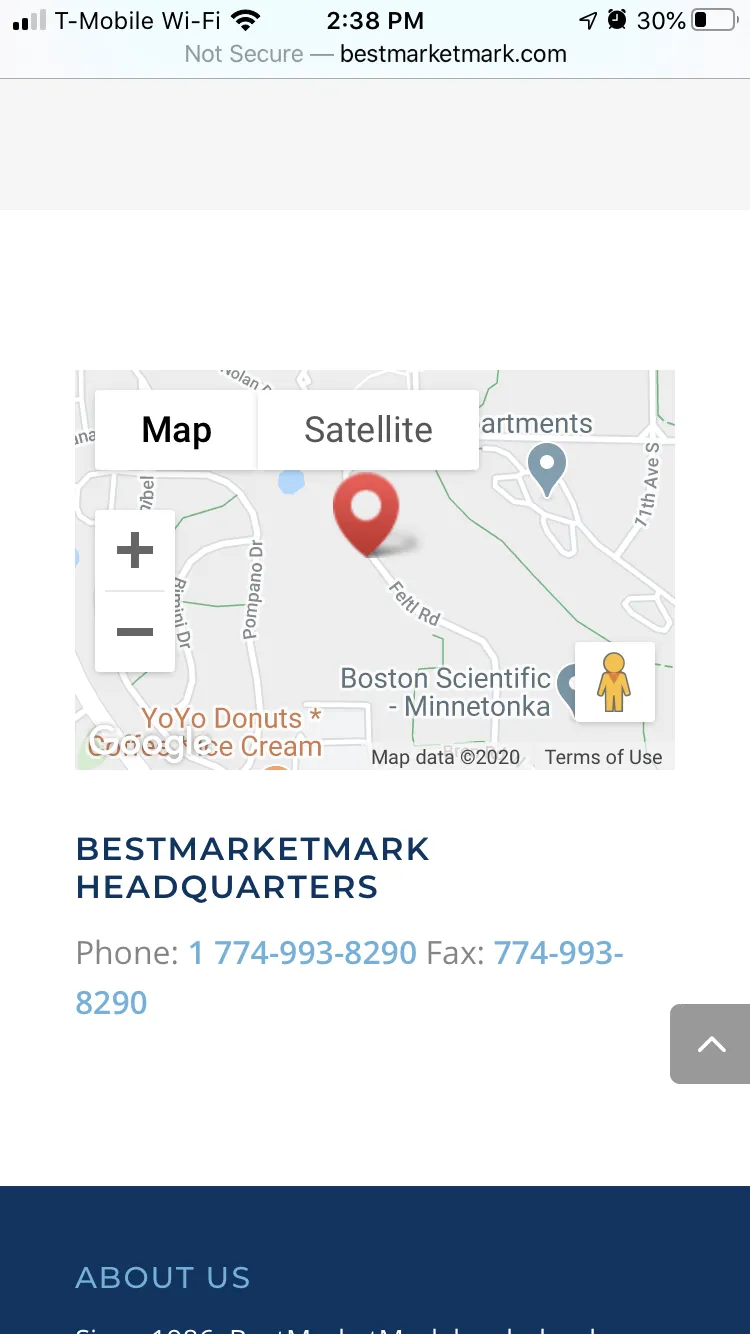The image size is (750, 1334).
Task: Zoom out on the map
Action: coord(135,632)
